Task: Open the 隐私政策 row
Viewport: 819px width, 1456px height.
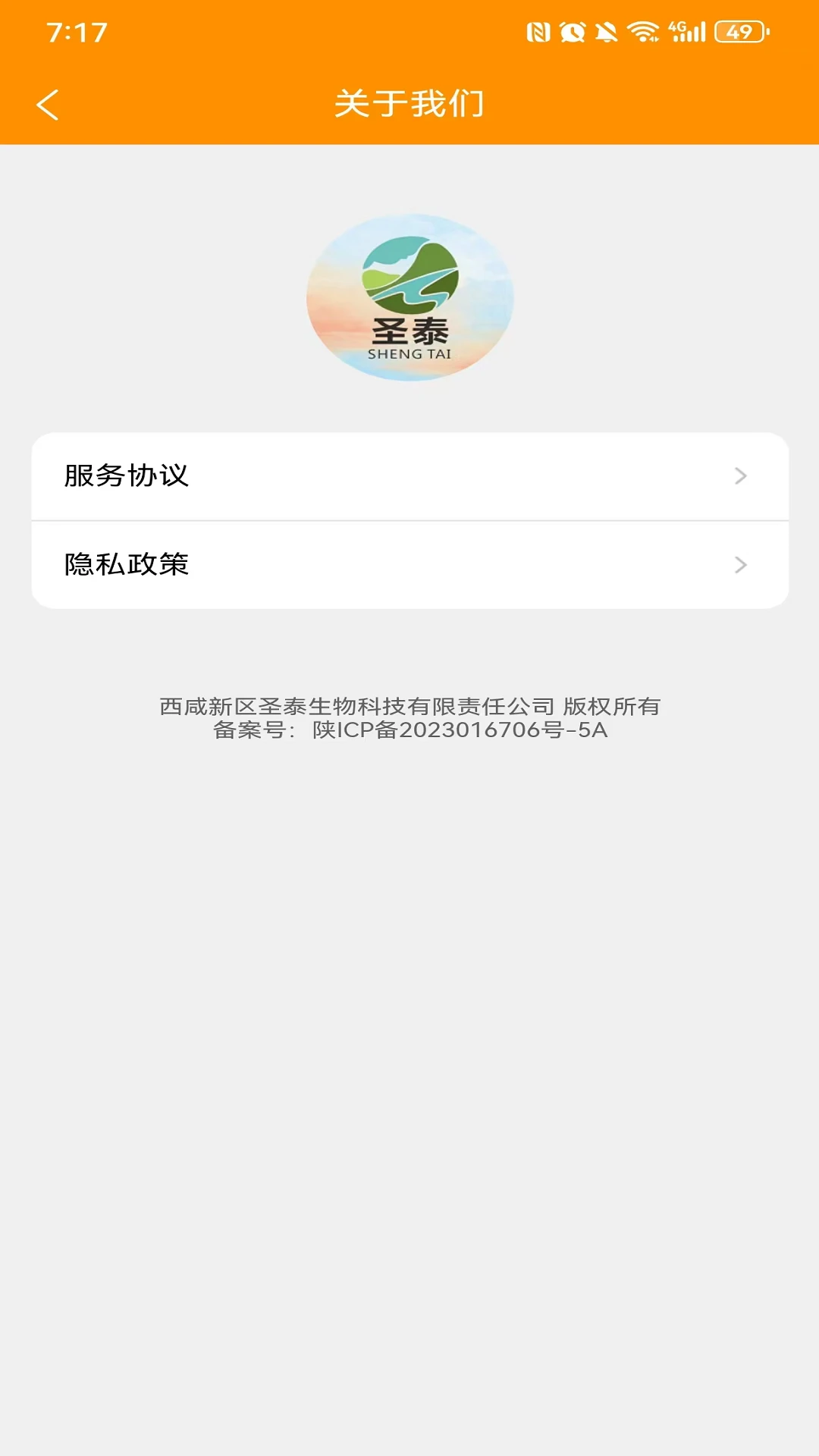Action: pos(409,565)
